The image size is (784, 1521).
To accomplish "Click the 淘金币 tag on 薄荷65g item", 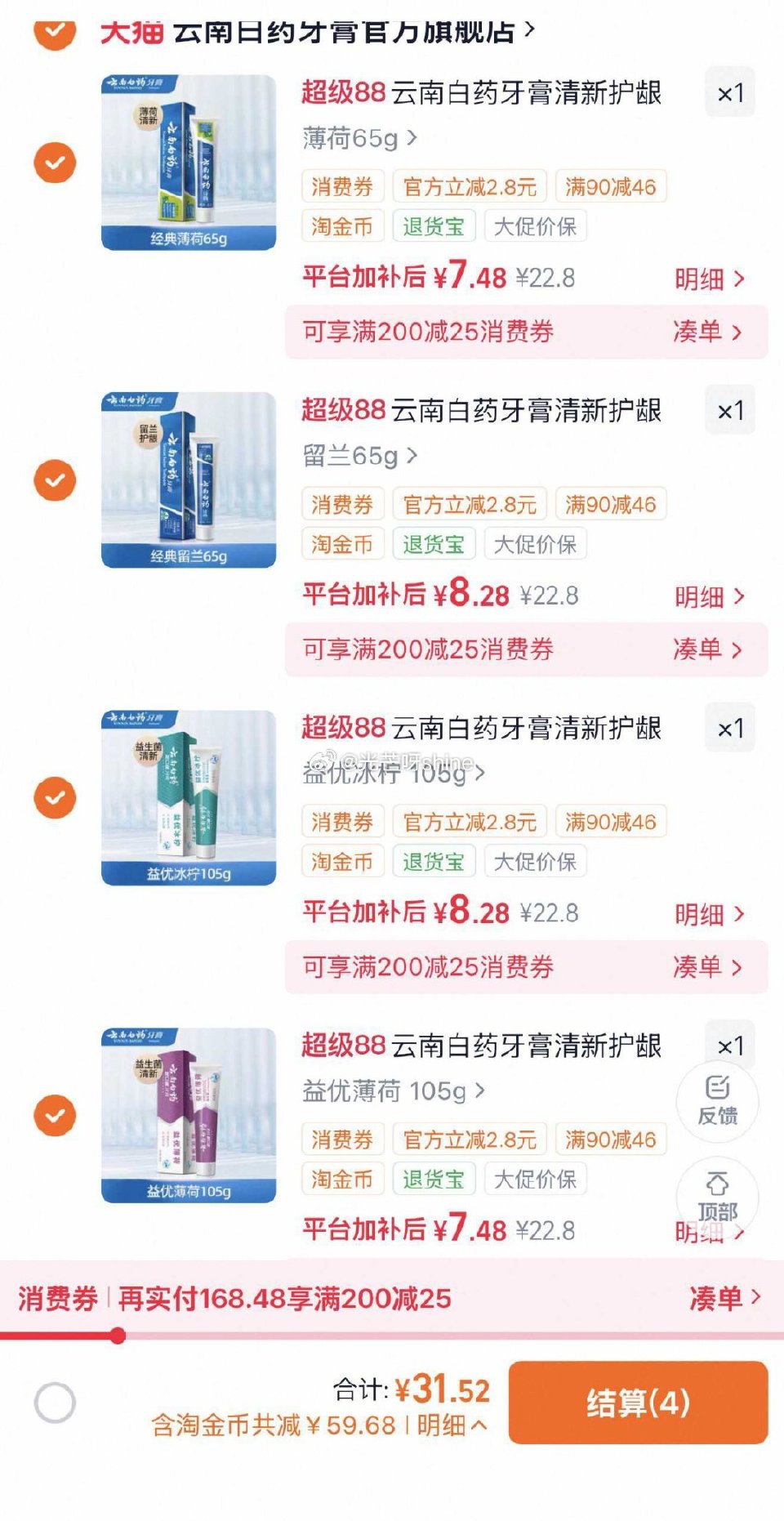I will coord(341,226).
